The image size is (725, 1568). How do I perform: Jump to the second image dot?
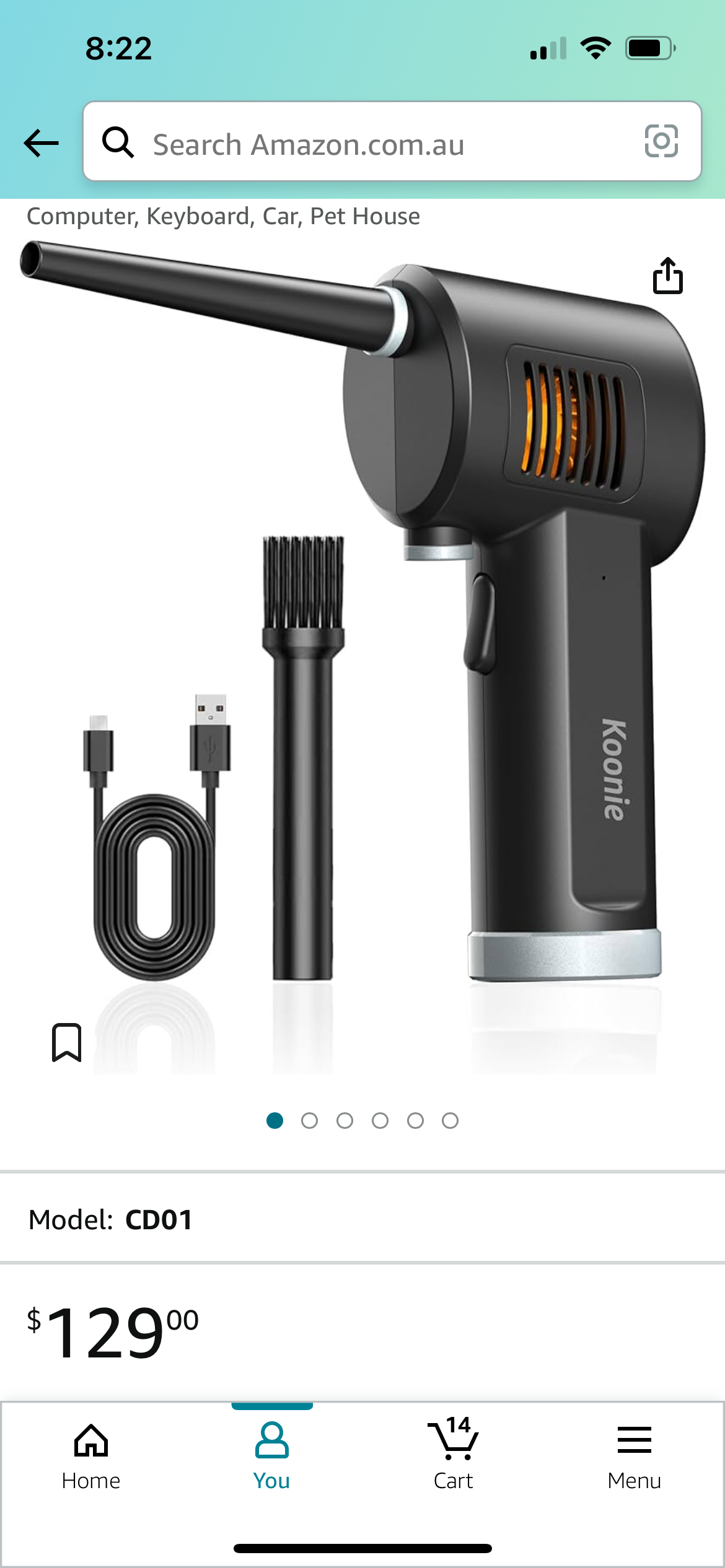(x=309, y=1120)
